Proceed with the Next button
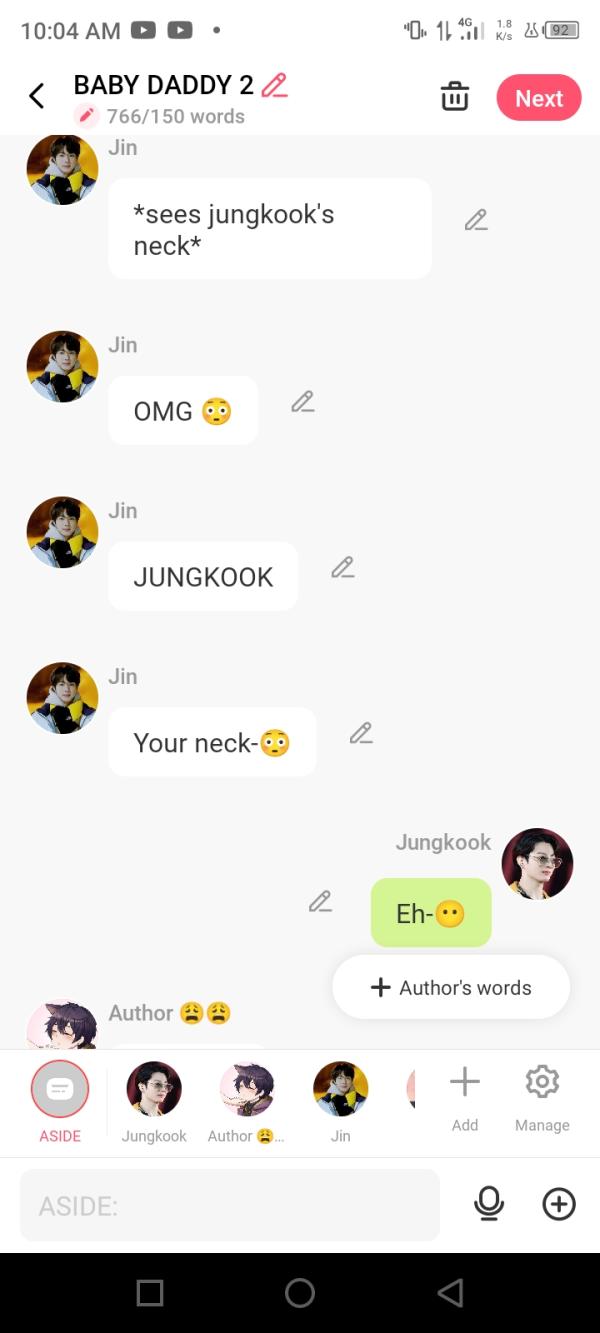 coord(539,98)
